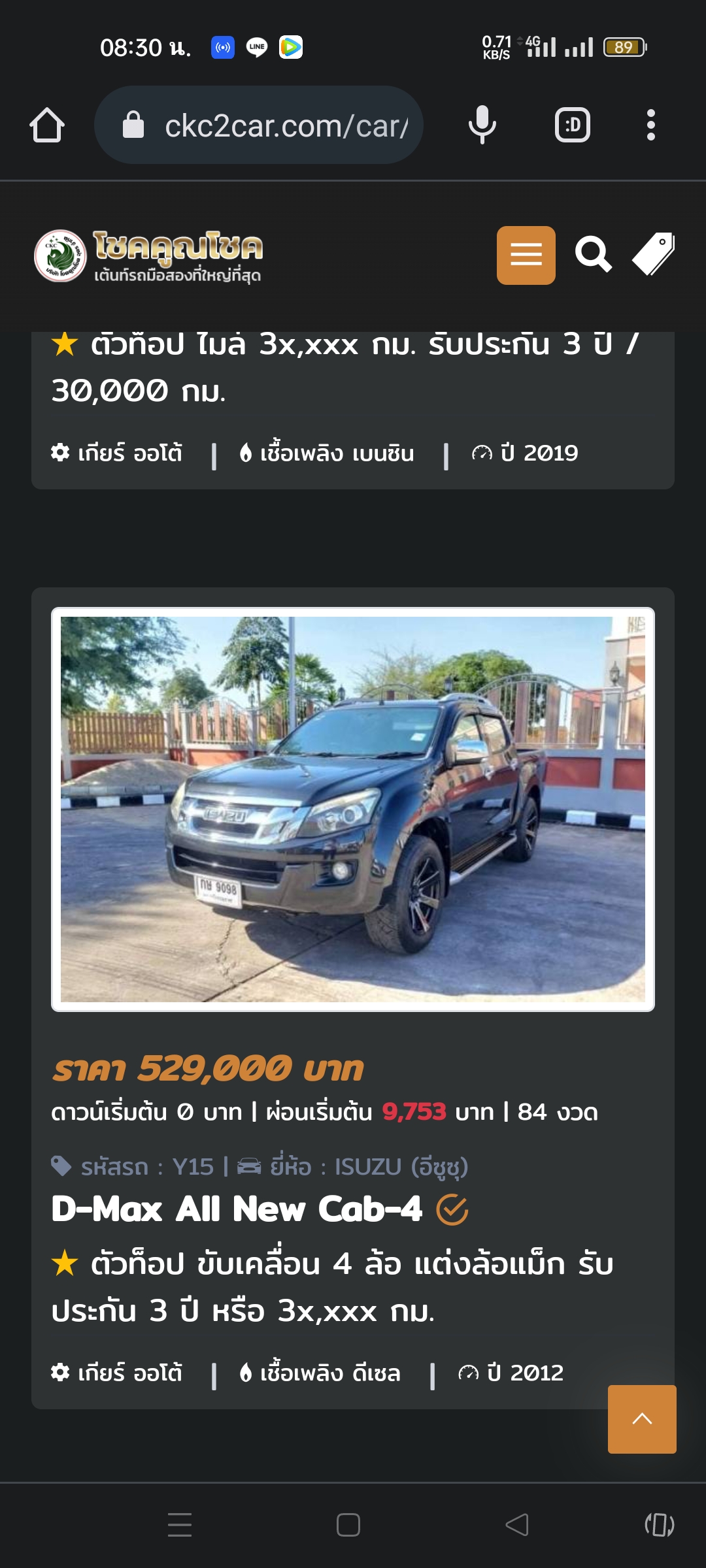The image size is (706, 1568).
Task: Open the site search magnifier icon
Action: coord(593,255)
